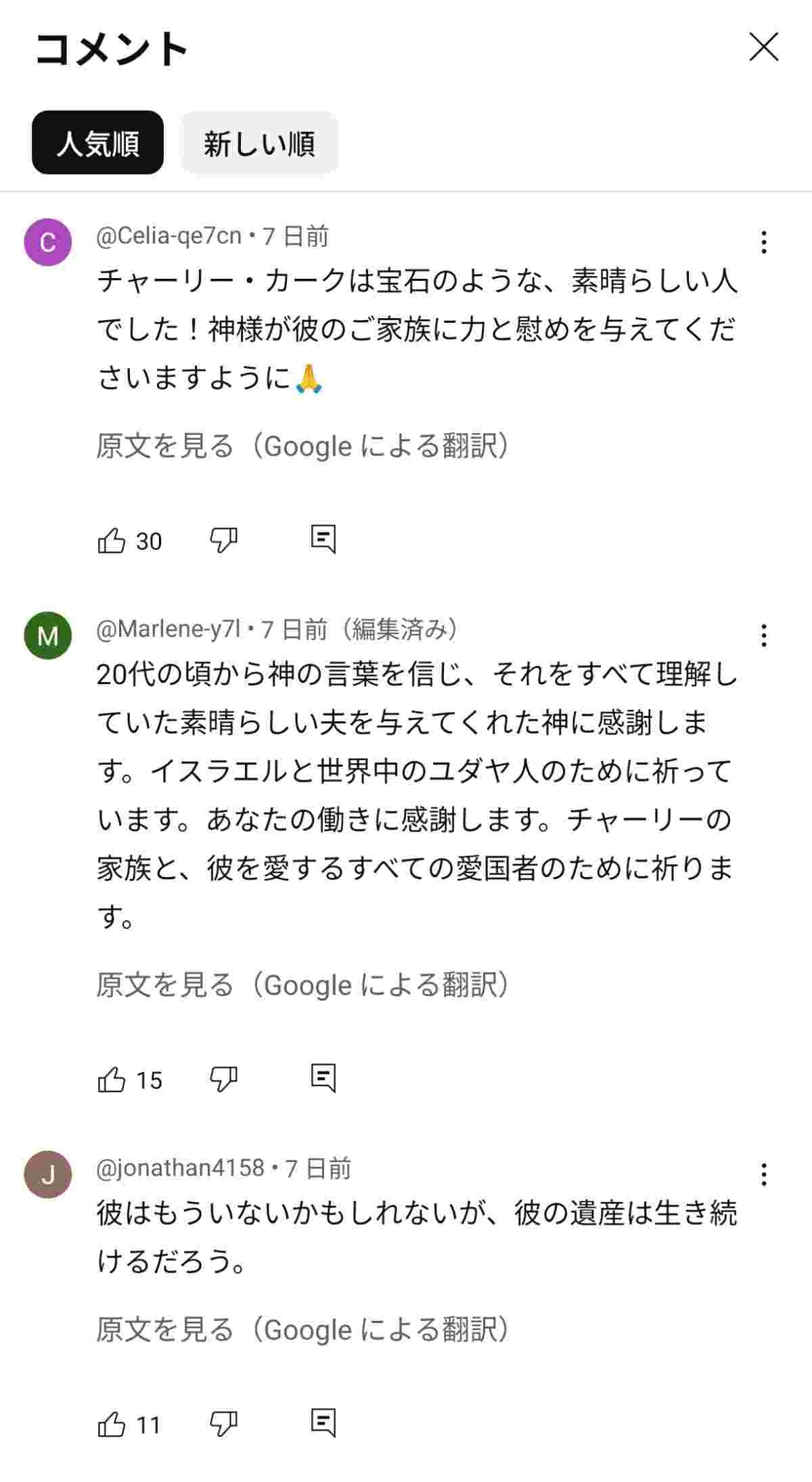Open overflow menu on Celia-qe7cn's comment
Viewport: 812px width, 1482px height.
pyautogui.click(x=763, y=242)
